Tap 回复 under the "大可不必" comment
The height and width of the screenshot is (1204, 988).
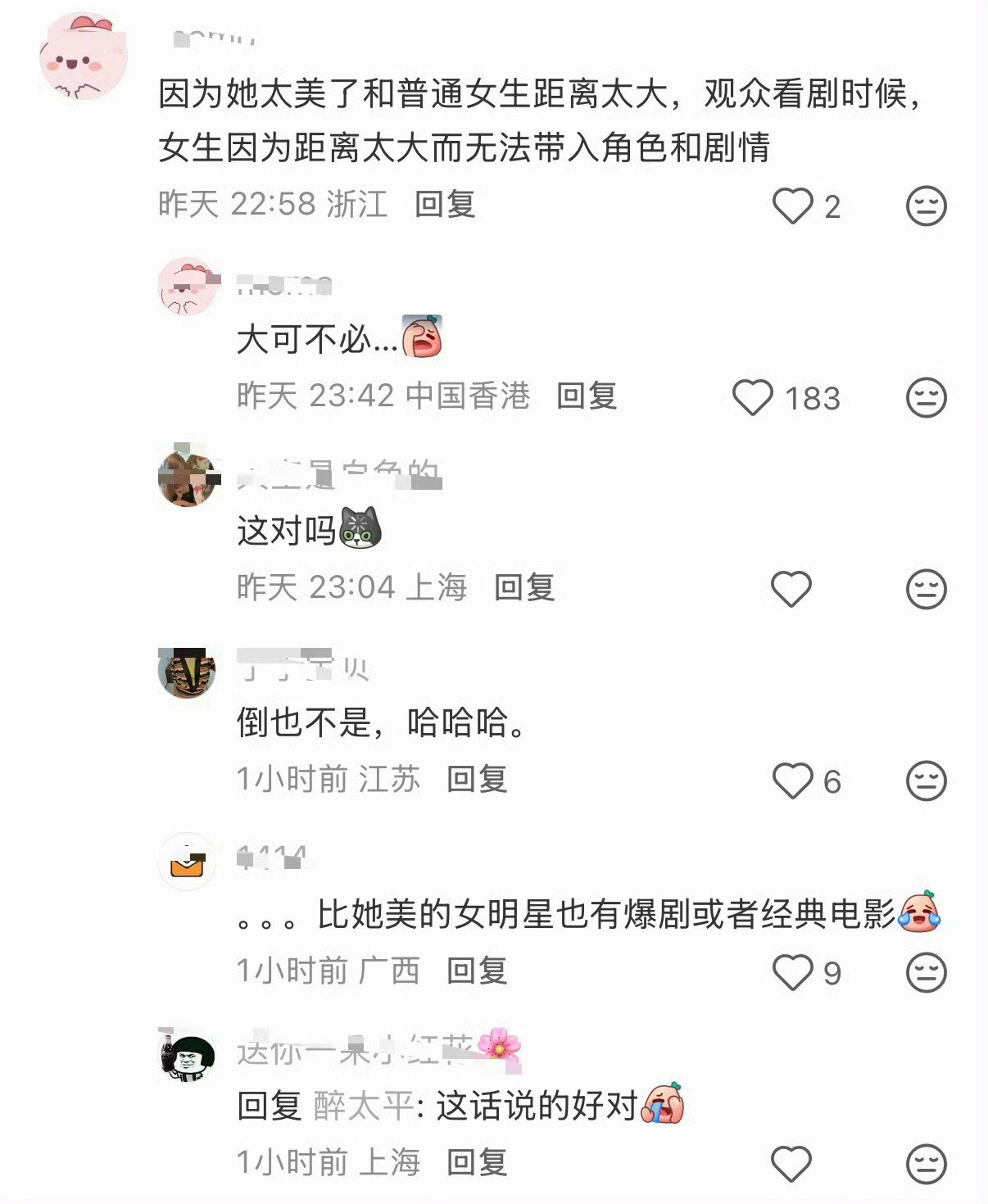tap(590, 399)
